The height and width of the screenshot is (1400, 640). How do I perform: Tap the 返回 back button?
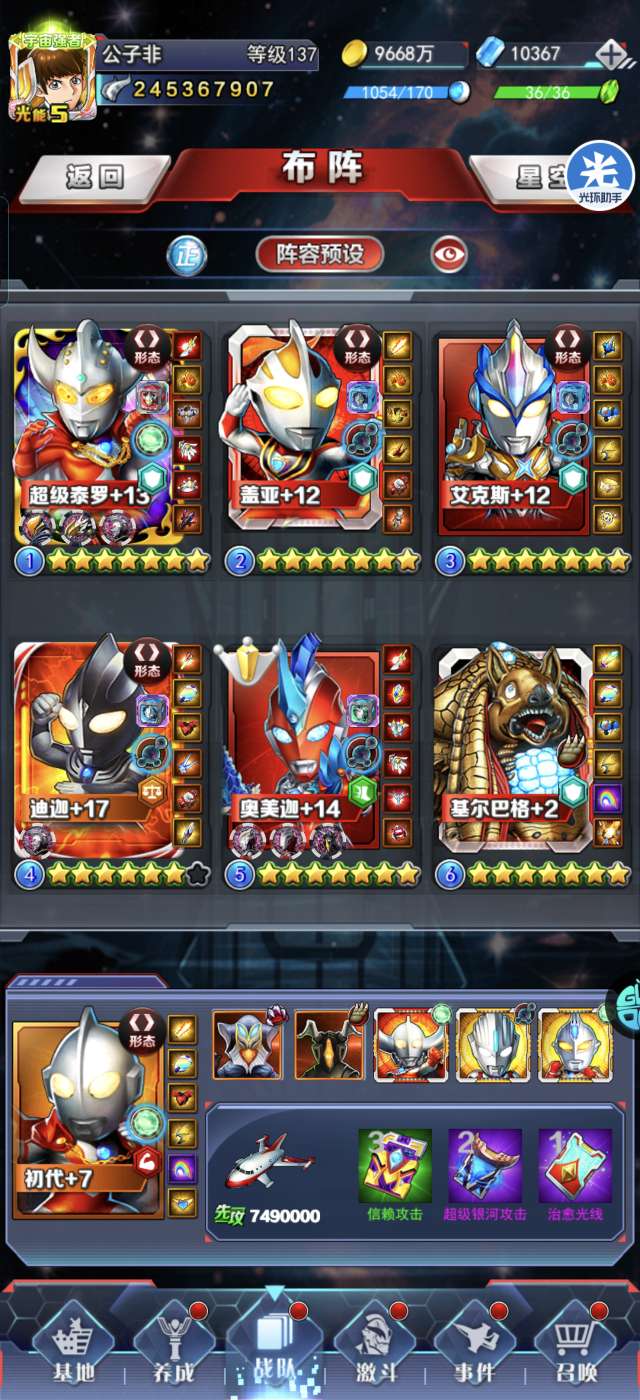[95, 177]
